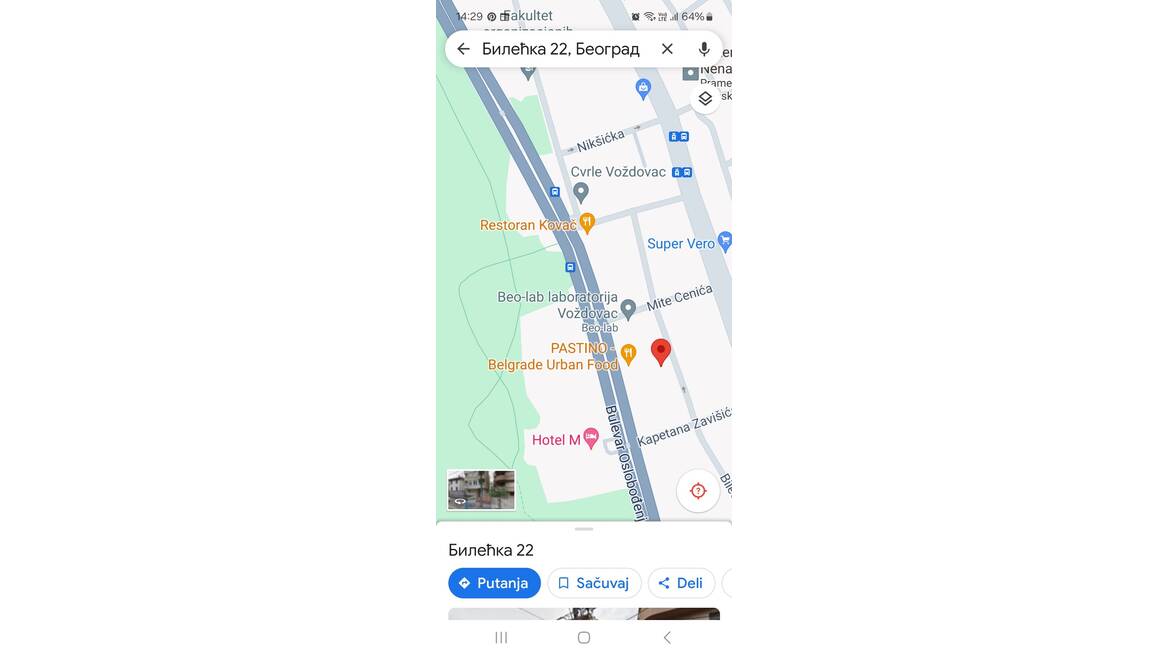Open the Street View thumbnail
1168x657 pixels.
coord(481,490)
